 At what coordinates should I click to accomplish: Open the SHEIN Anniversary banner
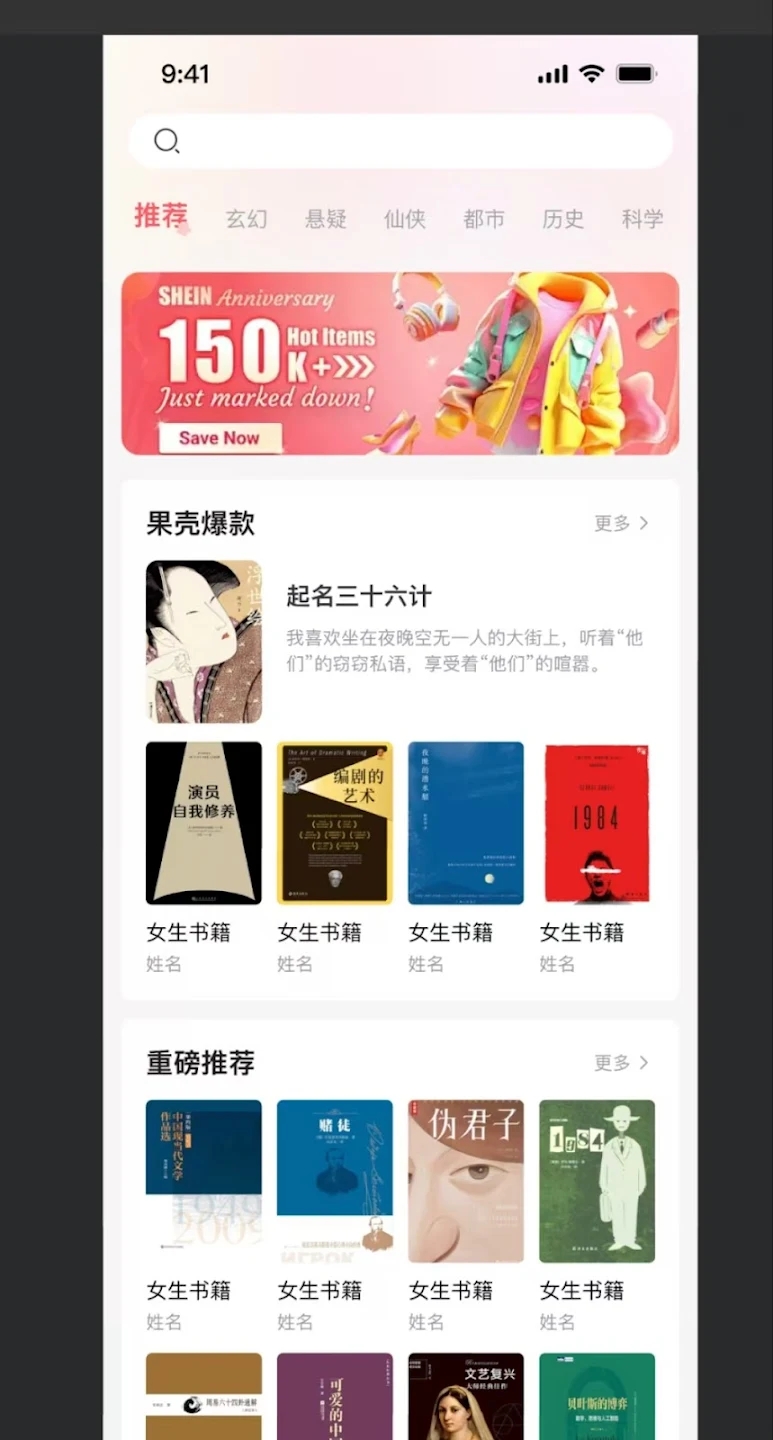tap(400, 363)
